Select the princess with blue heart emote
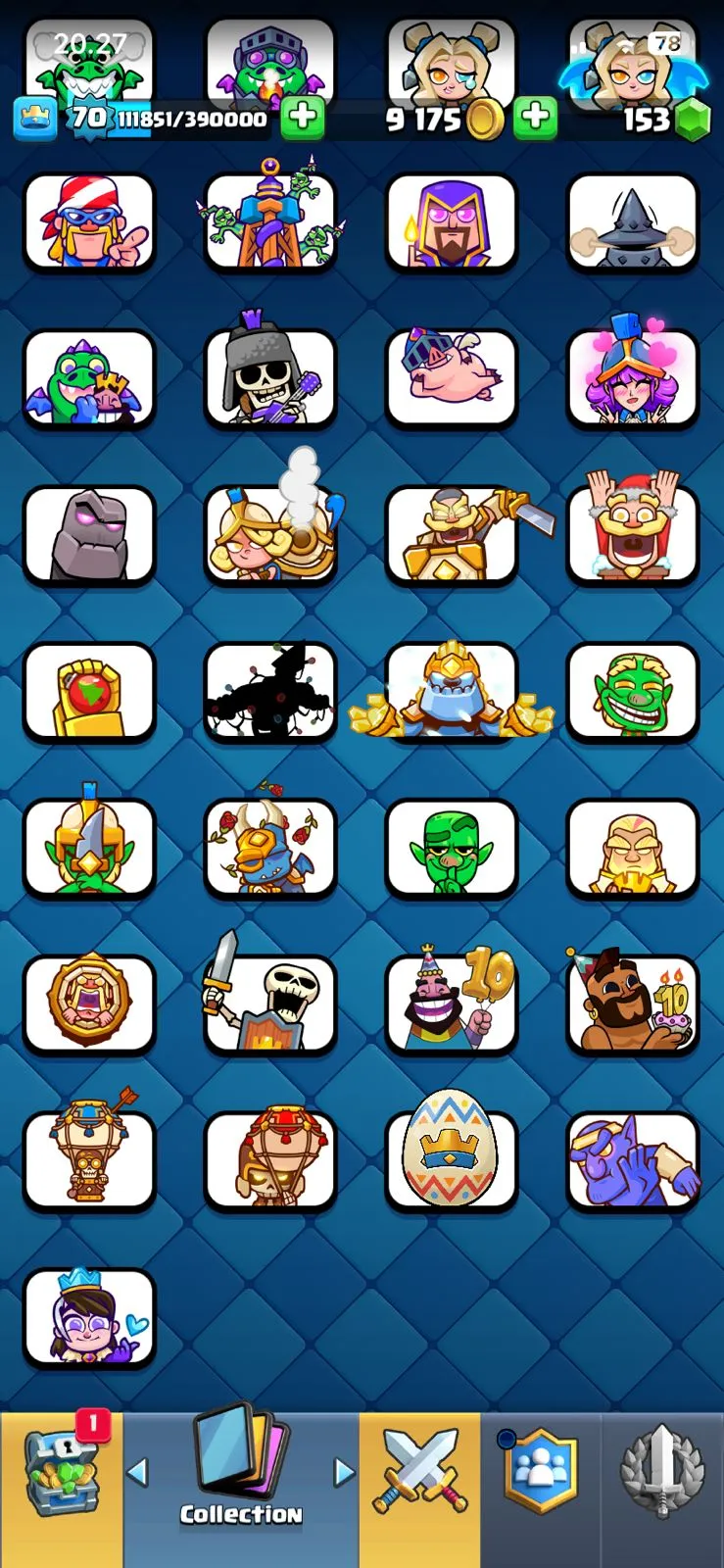This screenshot has width=724, height=1568. [89, 1316]
